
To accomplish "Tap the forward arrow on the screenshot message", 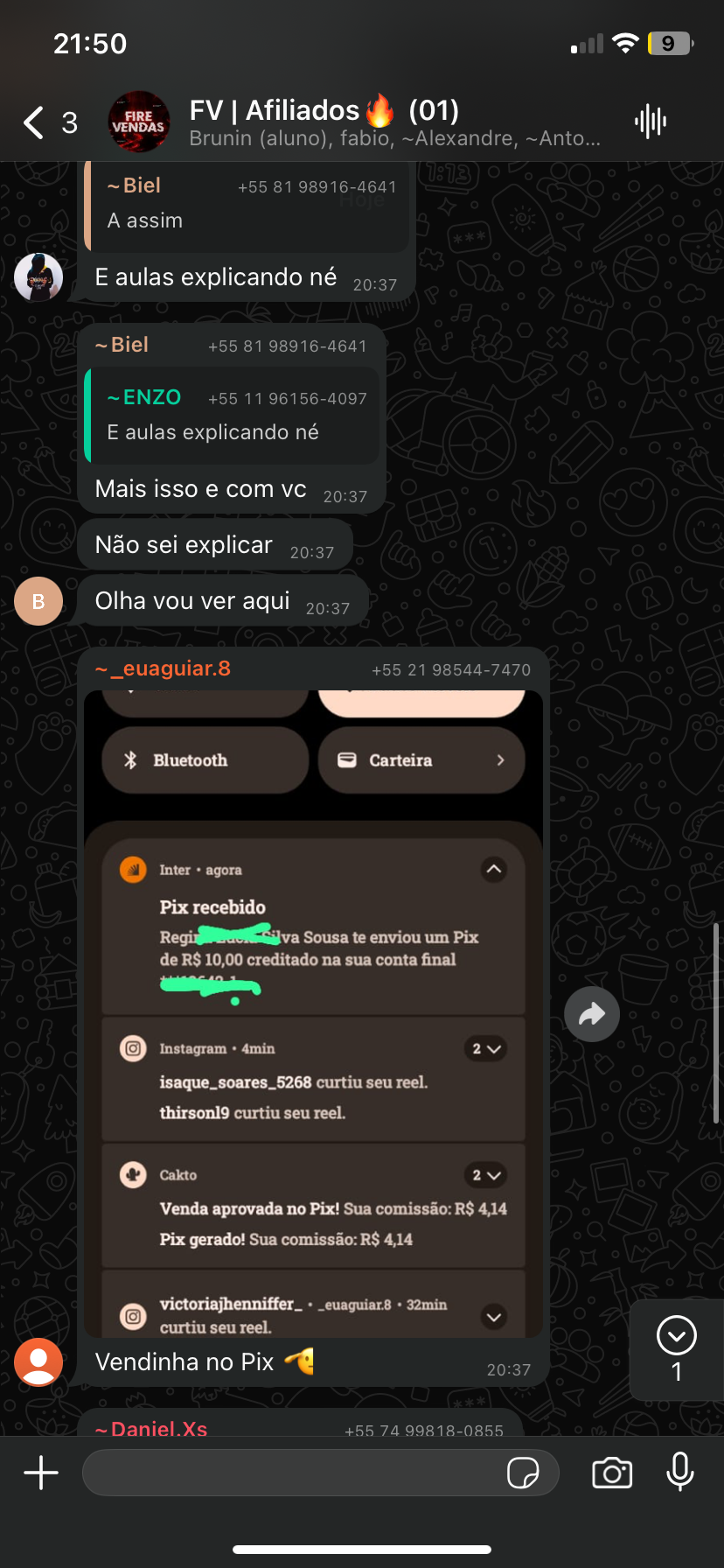I will 592,1013.
